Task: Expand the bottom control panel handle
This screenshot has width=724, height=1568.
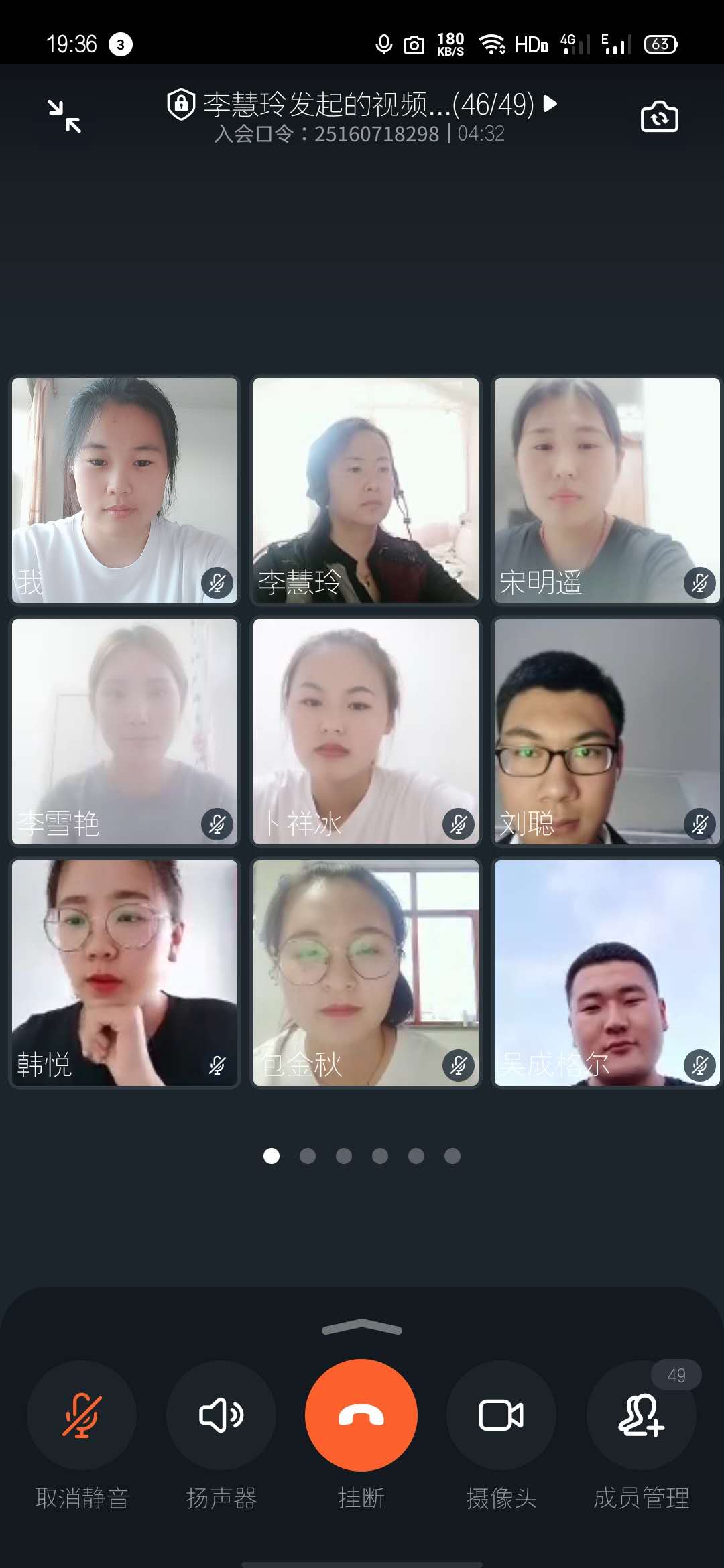Action: 362,1327
